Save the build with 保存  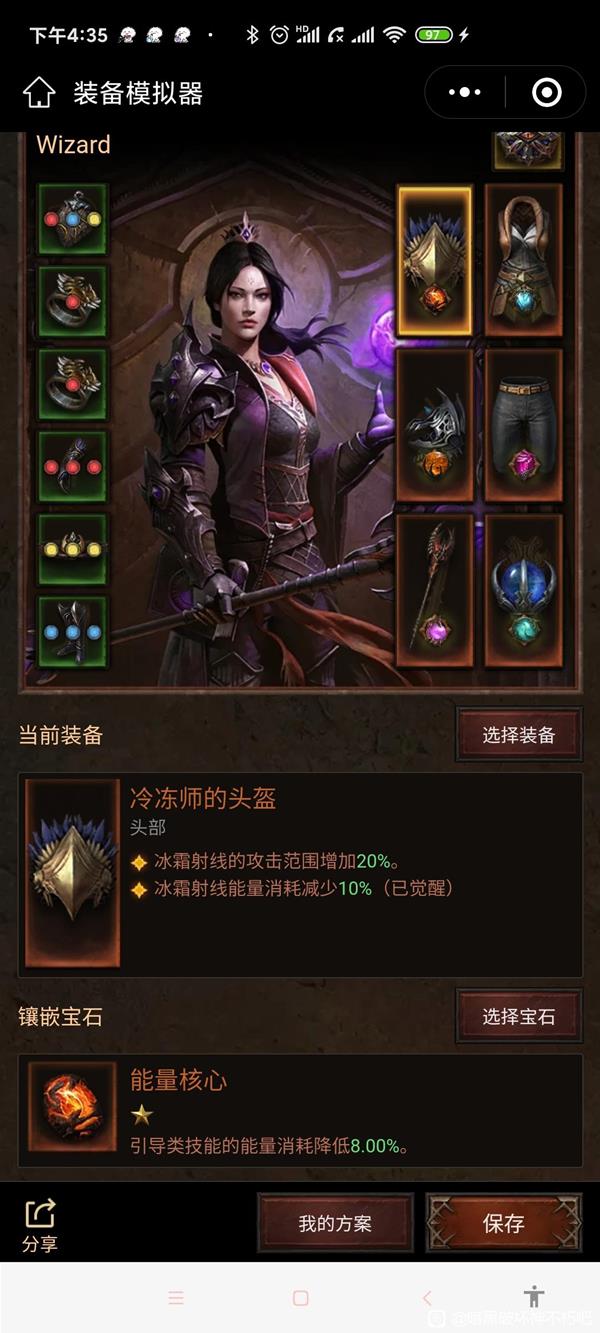(x=503, y=1223)
